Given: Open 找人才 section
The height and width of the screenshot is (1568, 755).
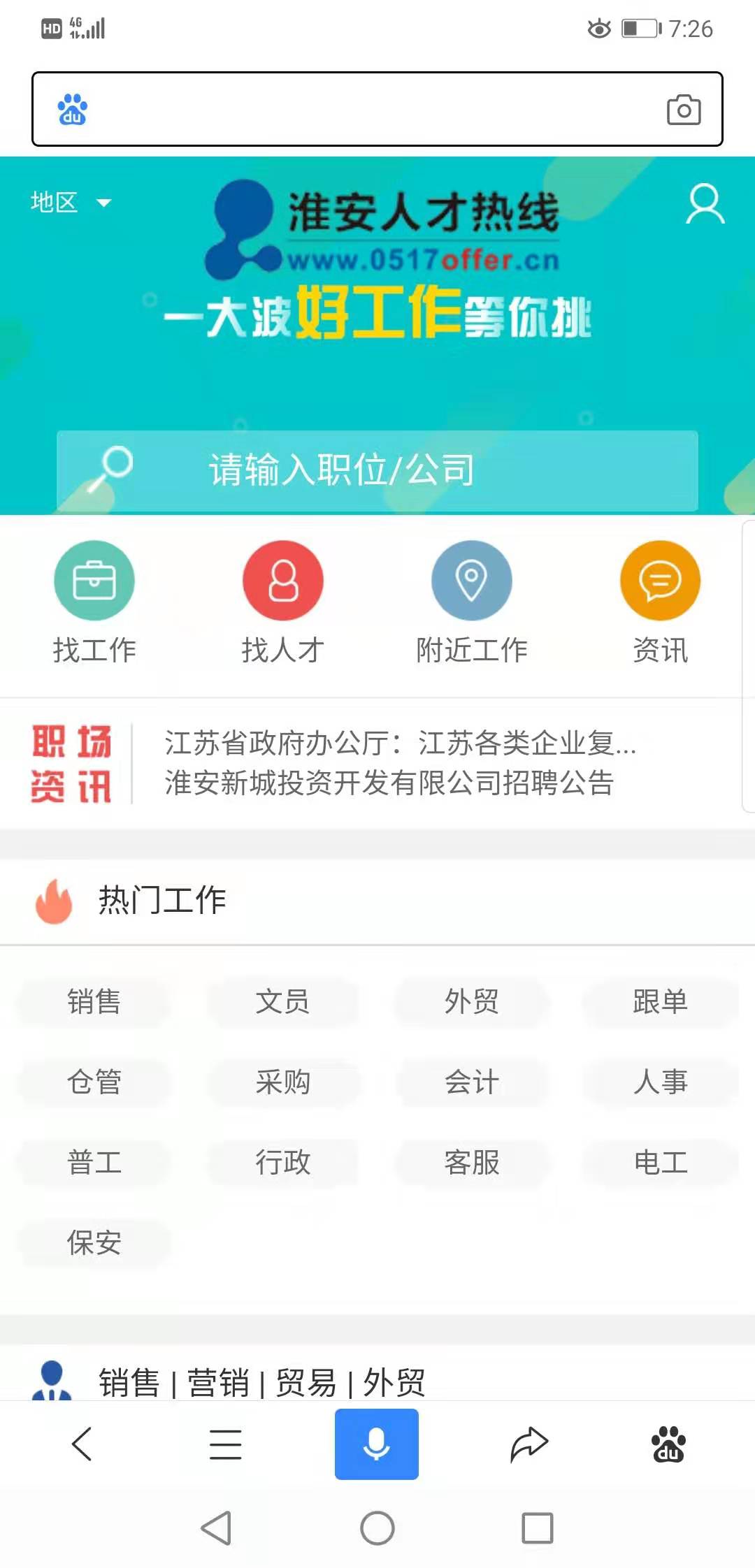Looking at the screenshot, I should pyautogui.click(x=283, y=602).
